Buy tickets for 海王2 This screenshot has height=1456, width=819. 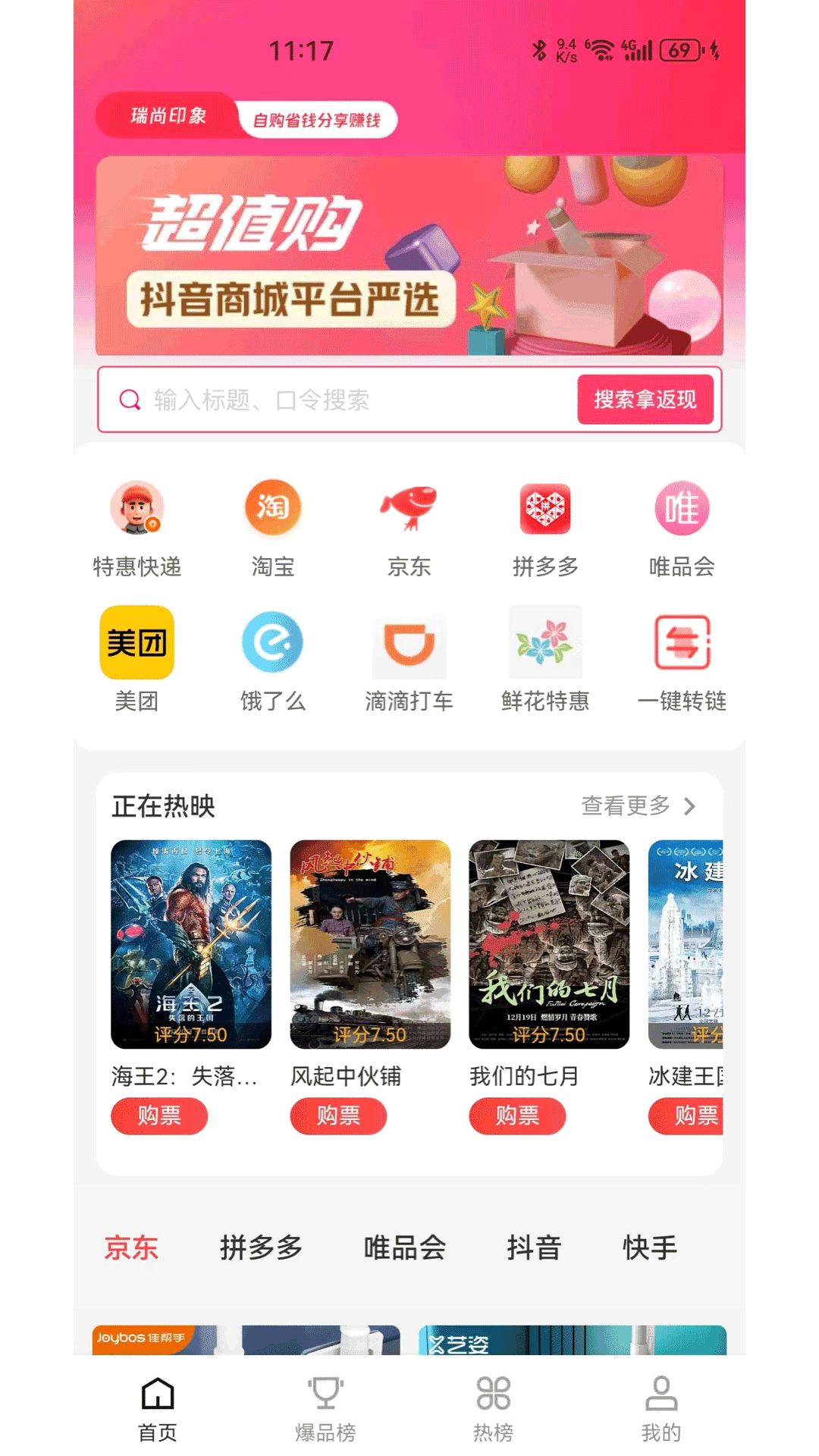coord(159,1116)
